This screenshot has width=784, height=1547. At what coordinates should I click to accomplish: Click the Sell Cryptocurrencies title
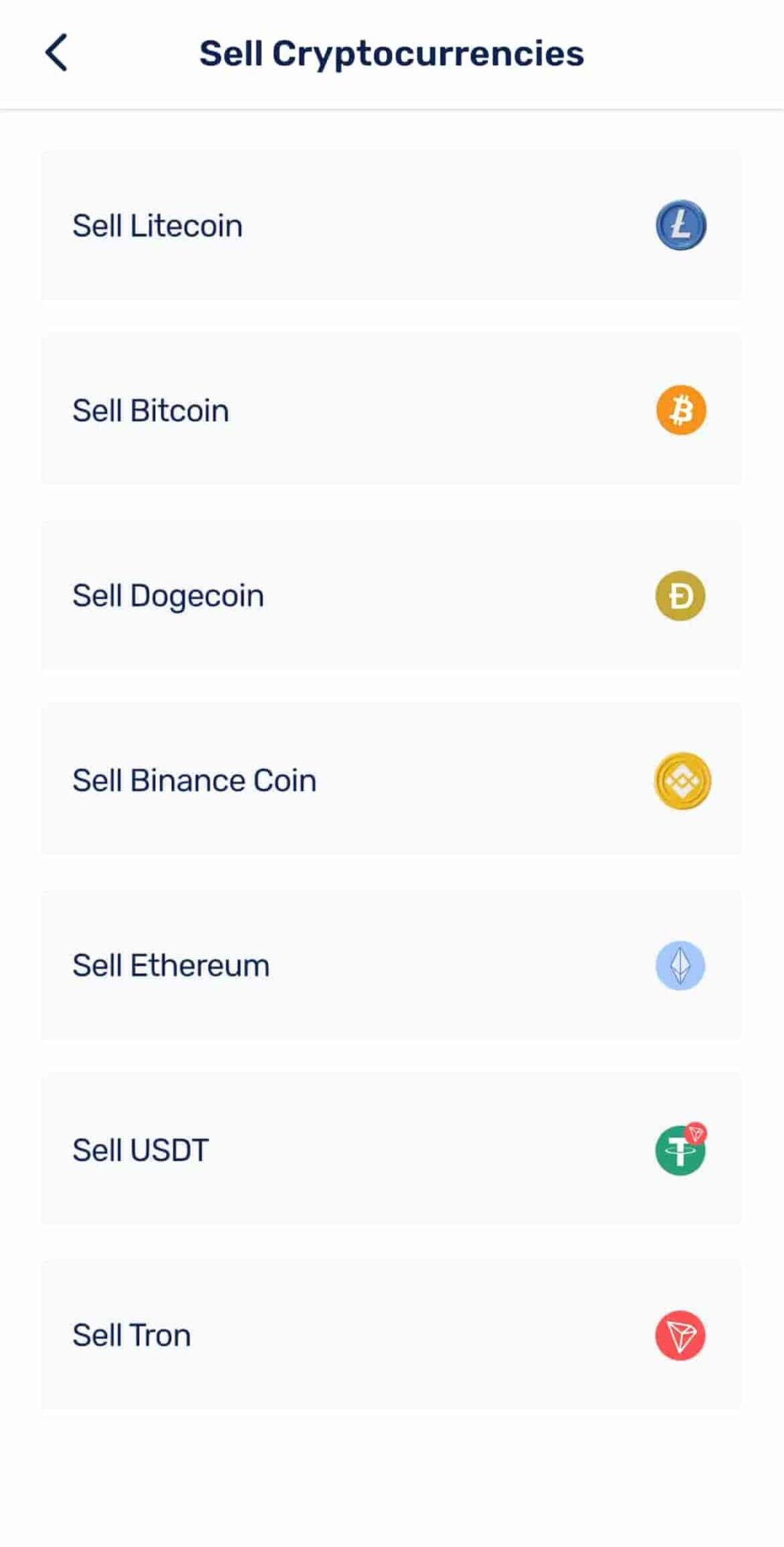pos(391,53)
